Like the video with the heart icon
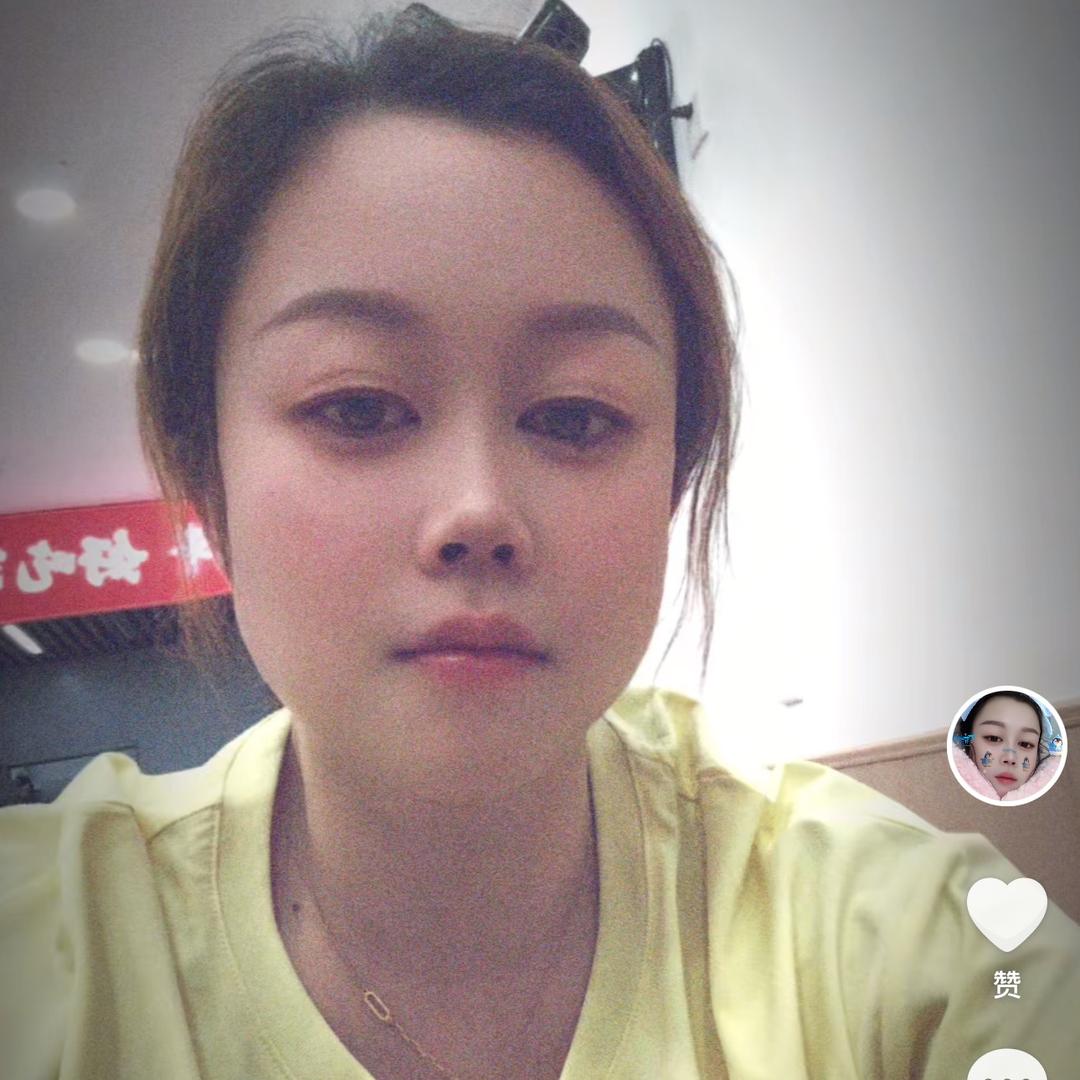This screenshot has width=1080, height=1080. click(1006, 914)
